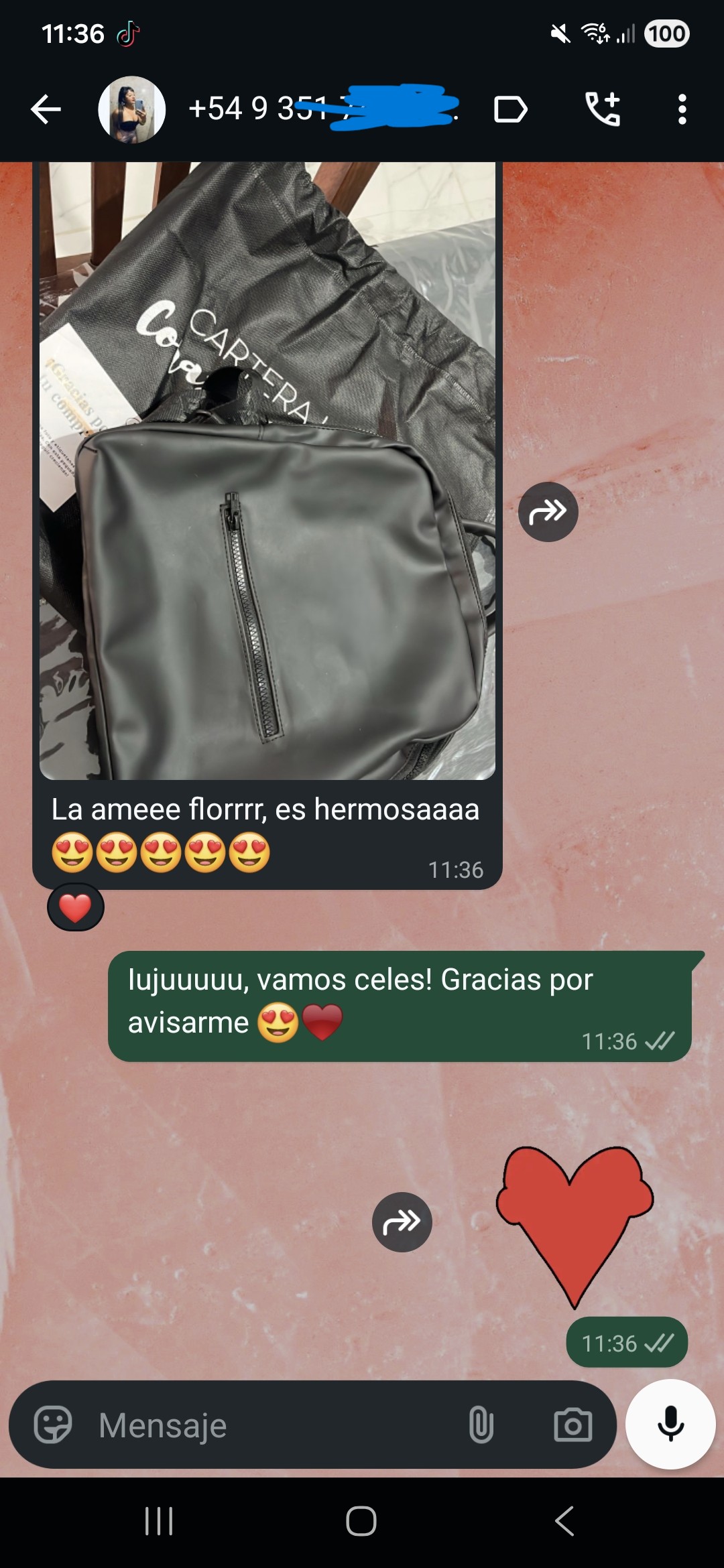724x1568 pixels.
Task: Tap the microphone voice message button
Action: (x=670, y=1424)
